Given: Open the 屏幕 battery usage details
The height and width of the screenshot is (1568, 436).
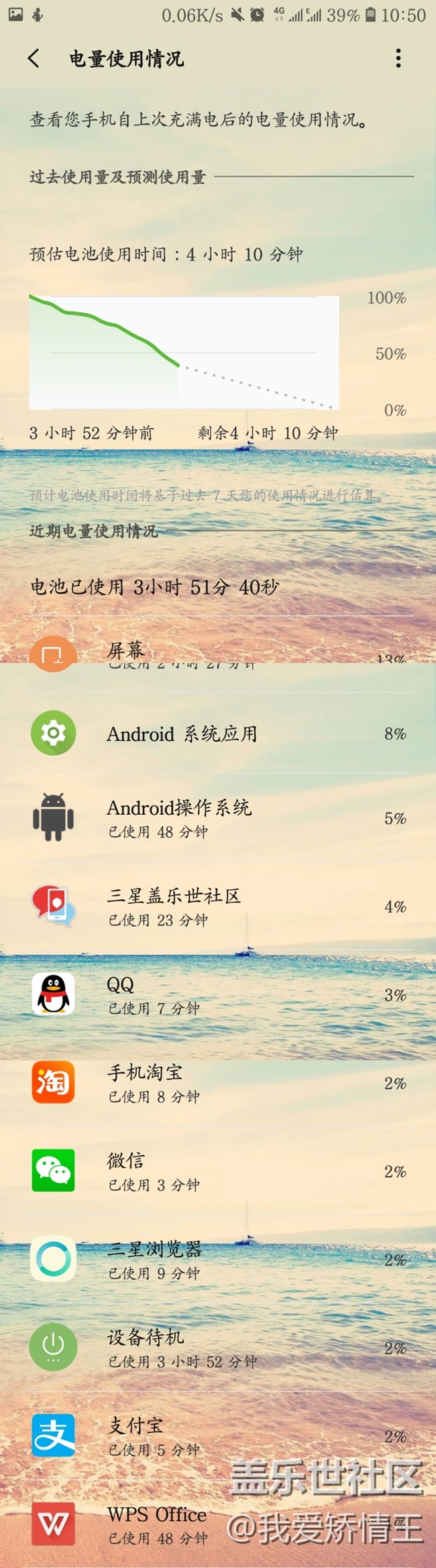Looking at the screenshot, I should tap(218, 651).
